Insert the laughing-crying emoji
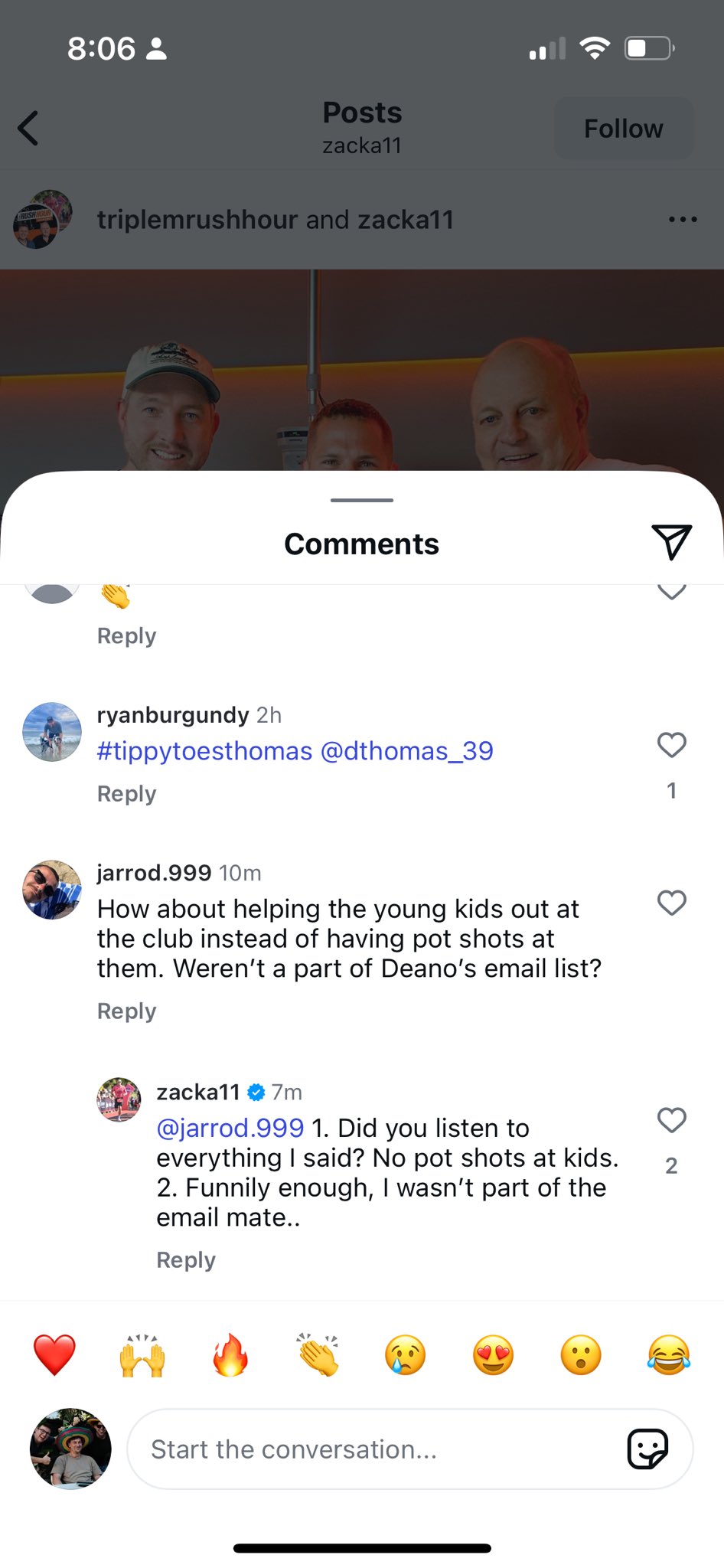Viewport: 724px width, 1568px height. 668,1354
